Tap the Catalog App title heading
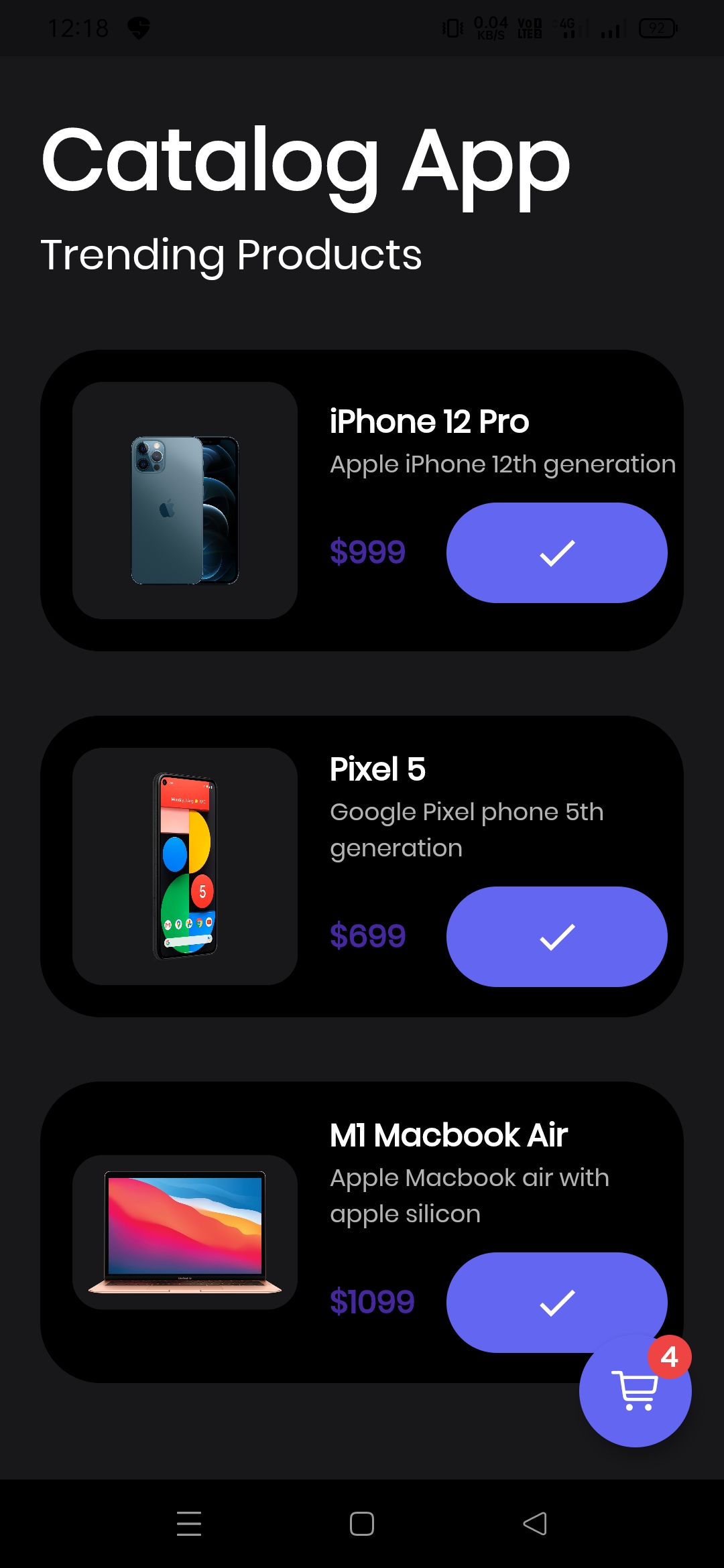 304,164
